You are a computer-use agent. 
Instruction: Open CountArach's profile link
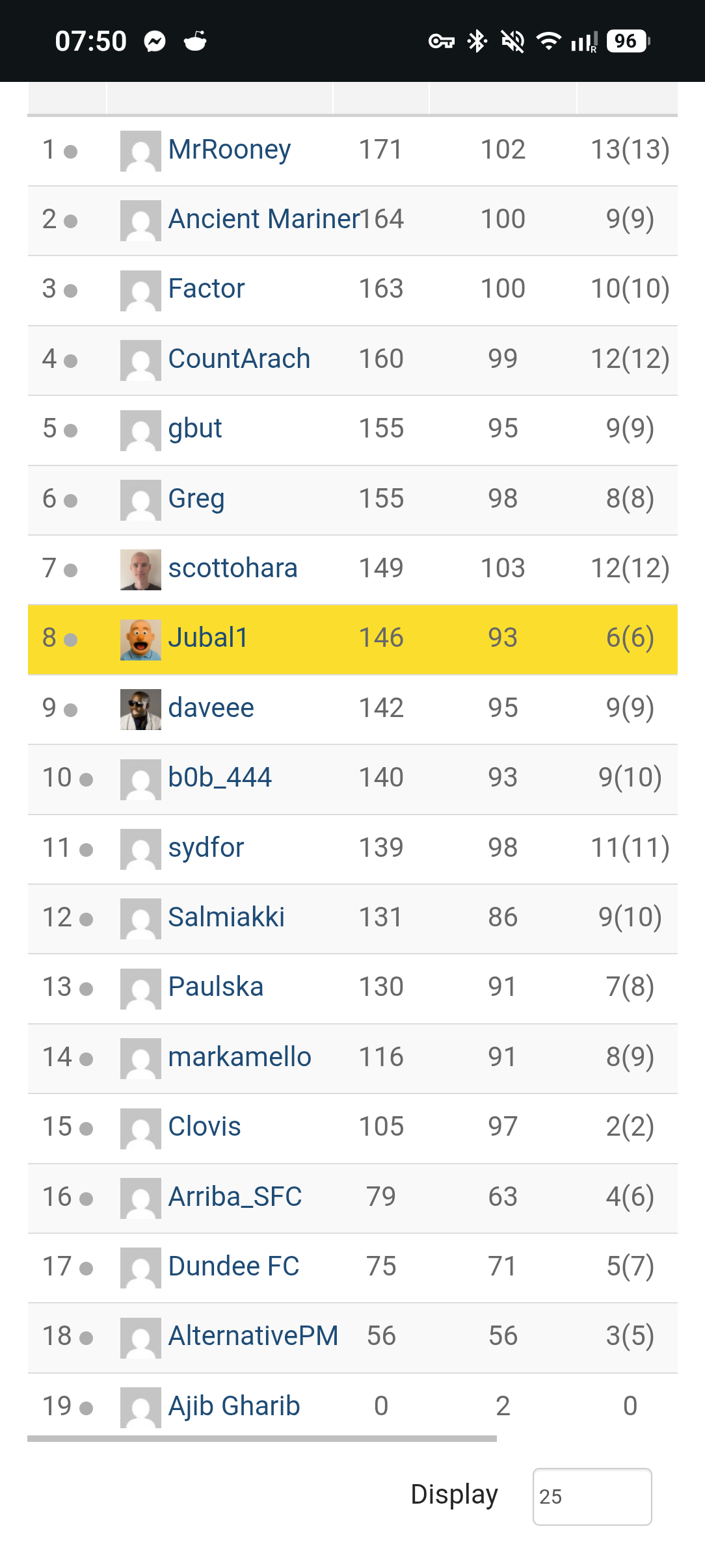239,359
